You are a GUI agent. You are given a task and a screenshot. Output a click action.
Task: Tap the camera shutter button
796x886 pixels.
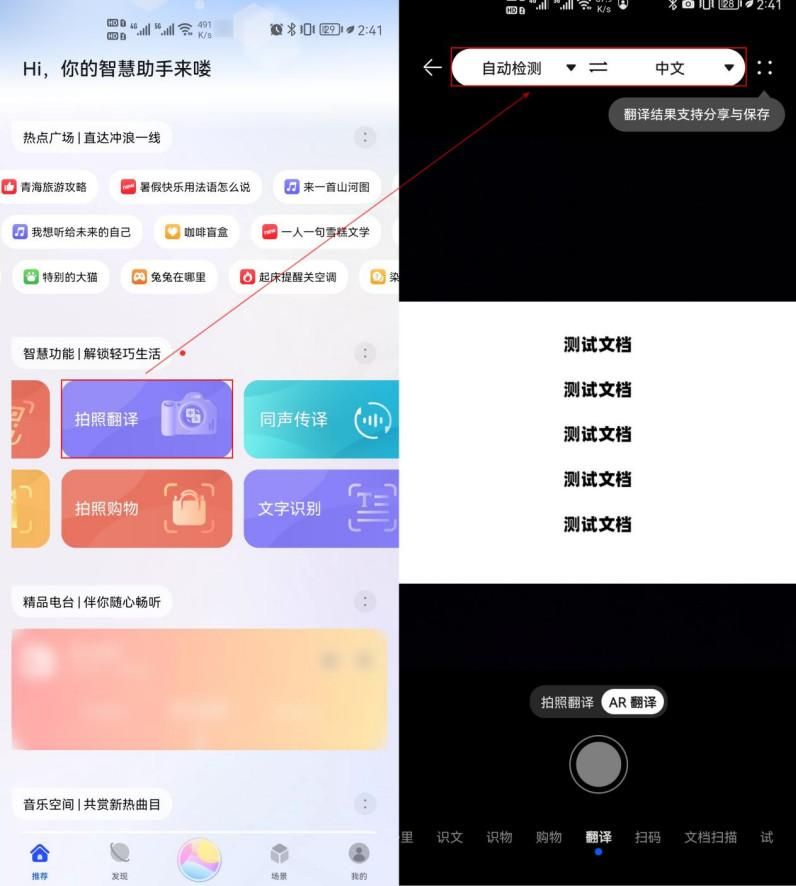tap(598, 765)
